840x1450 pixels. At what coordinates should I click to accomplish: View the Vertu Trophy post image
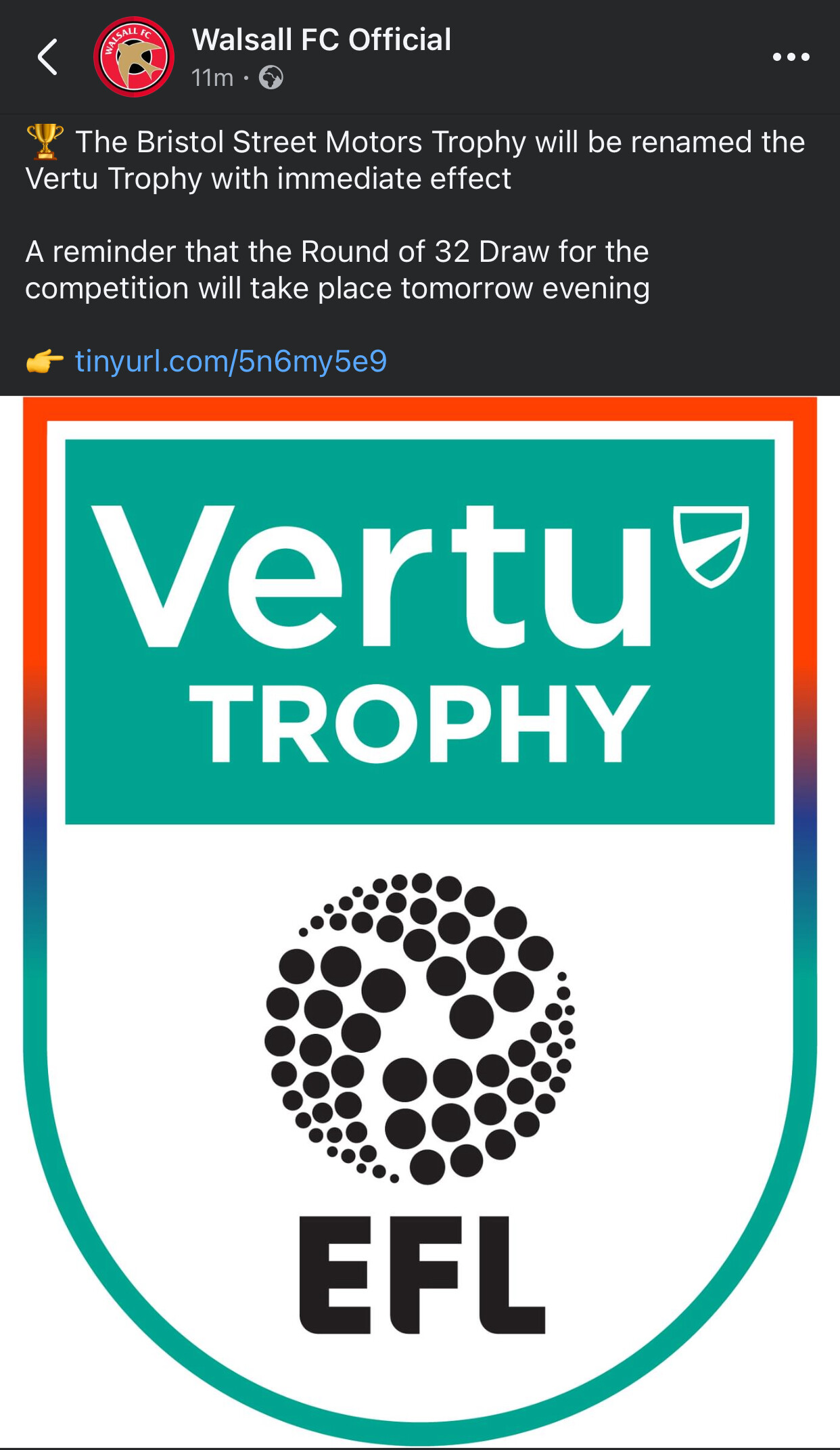[420, 922]
